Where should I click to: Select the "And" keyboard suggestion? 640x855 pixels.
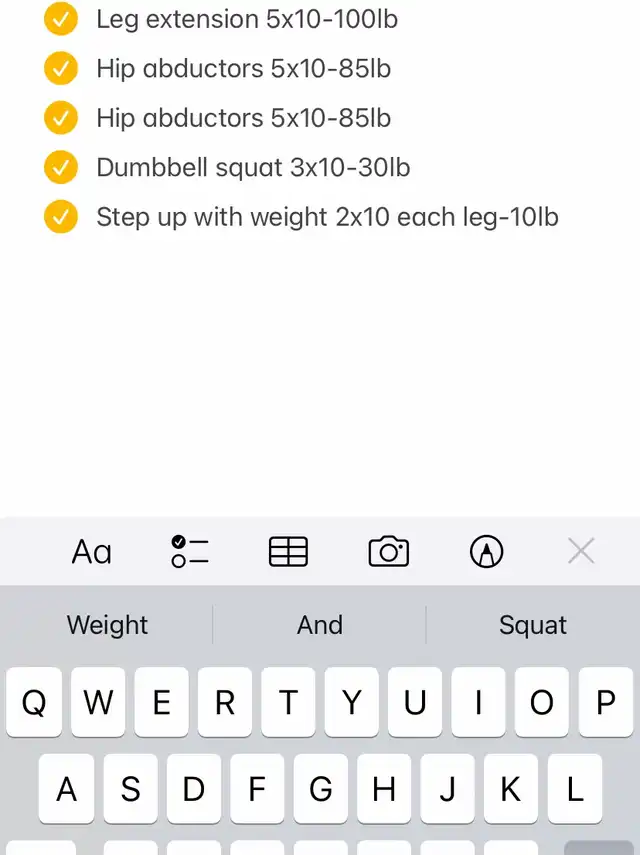(x=320, y=625)
